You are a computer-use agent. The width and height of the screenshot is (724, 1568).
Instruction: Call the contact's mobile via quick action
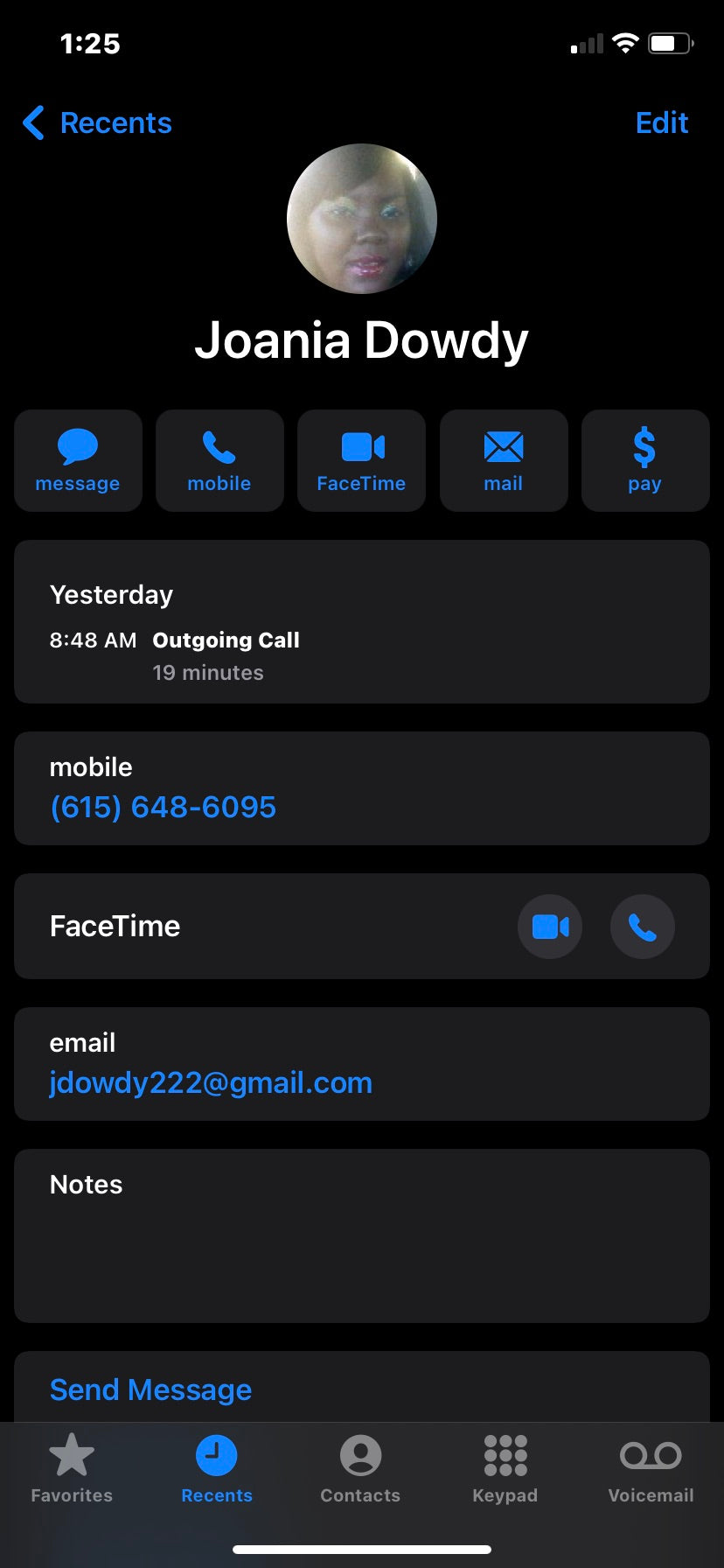pyautogui.click(x=219, y=460)
